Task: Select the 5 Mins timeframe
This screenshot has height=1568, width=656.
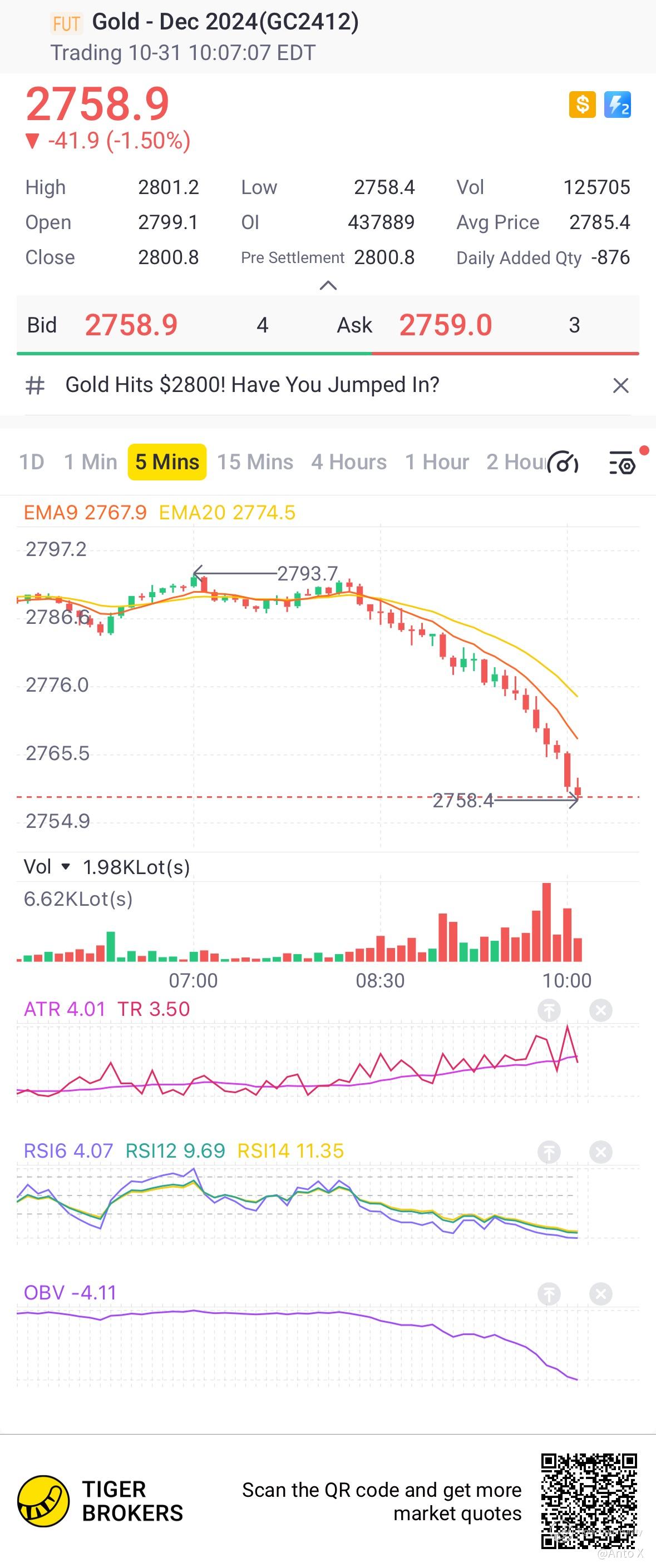Action: coord(167,462)
